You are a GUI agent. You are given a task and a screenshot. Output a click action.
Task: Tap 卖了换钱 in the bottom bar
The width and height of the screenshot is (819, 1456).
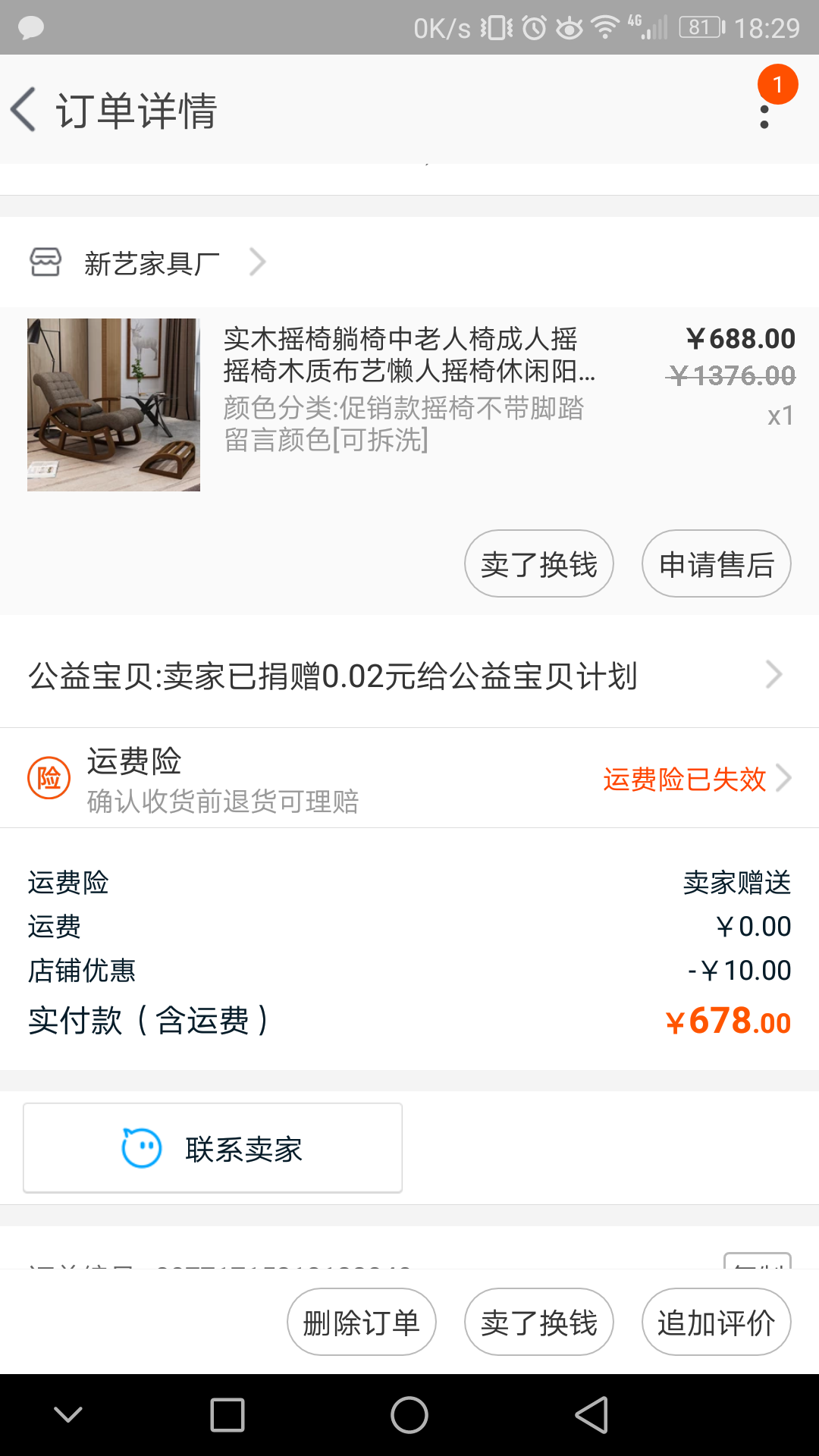[539, 1322]
